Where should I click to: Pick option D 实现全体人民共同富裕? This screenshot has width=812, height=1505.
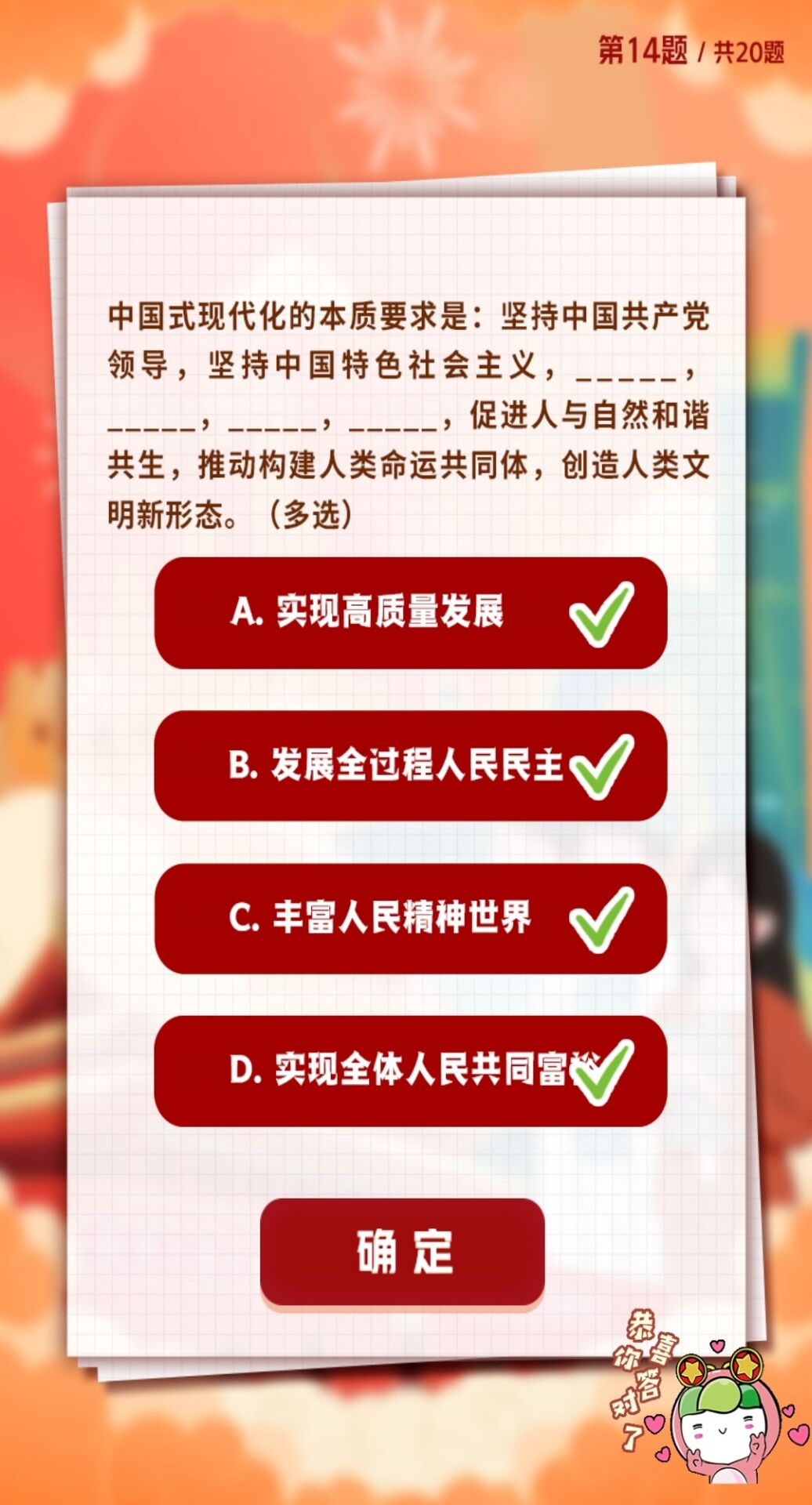(x=410, y=1071)
